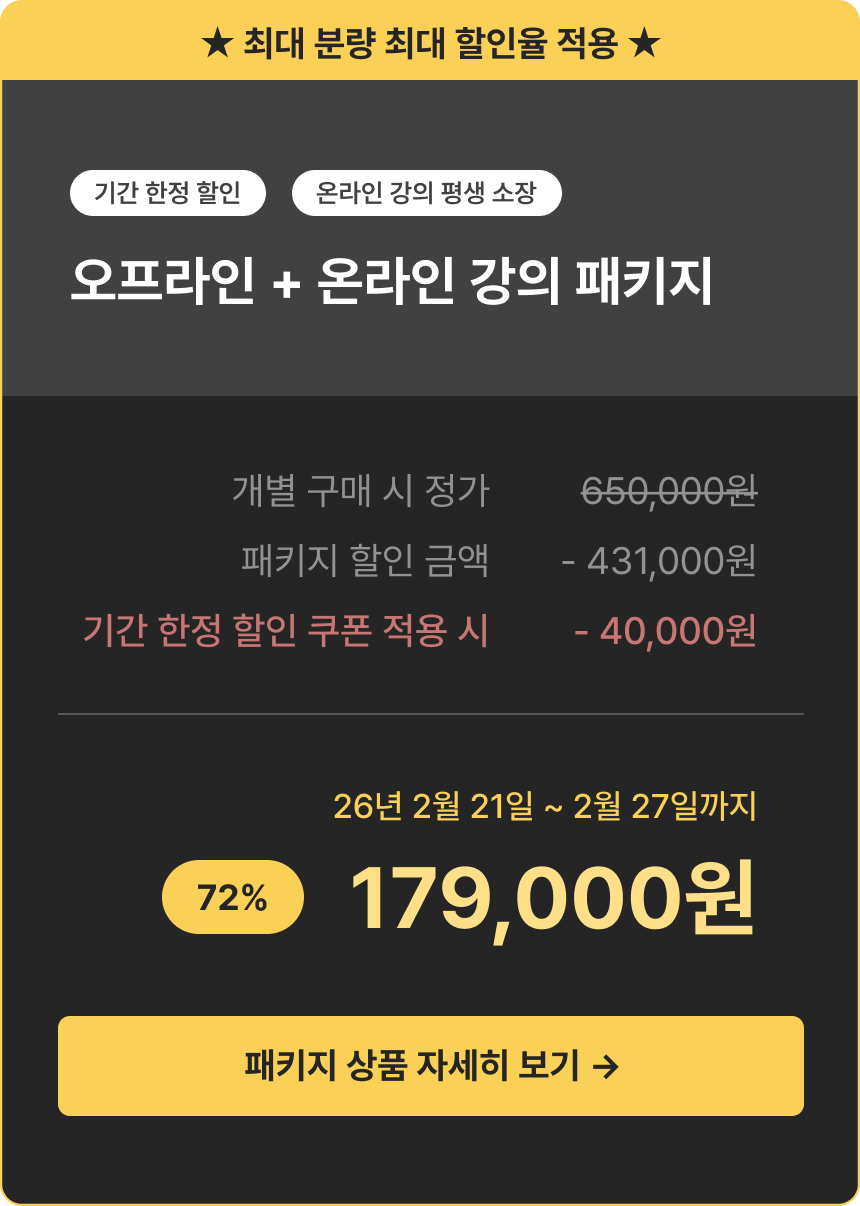Image resolution: width=860 pixels, height=1206 pixels.
Task: Open 패키지 상품 자세히 보기 button
Action: [430, 1066]
